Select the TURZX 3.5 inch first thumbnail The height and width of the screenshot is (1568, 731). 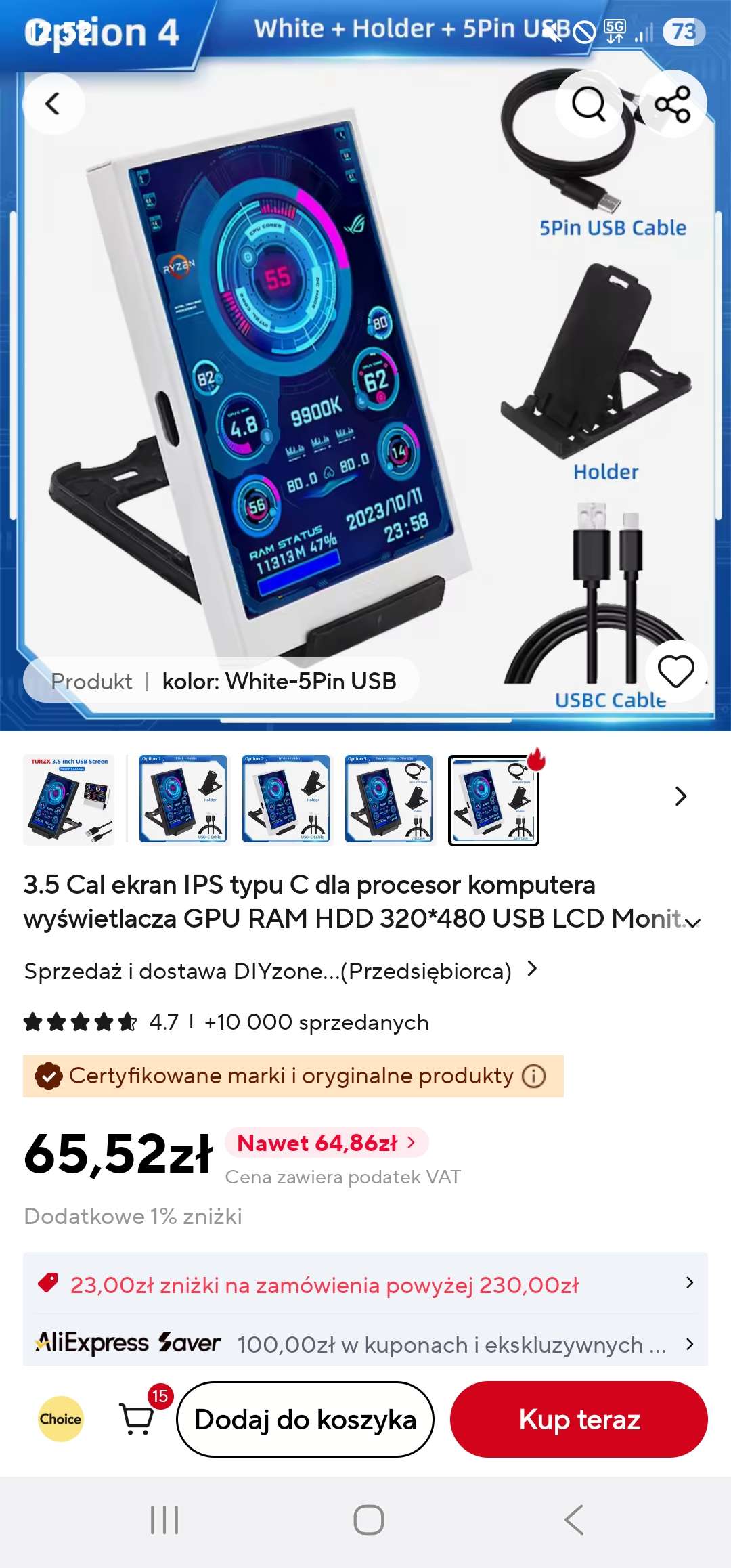click(x=69, y=799)
